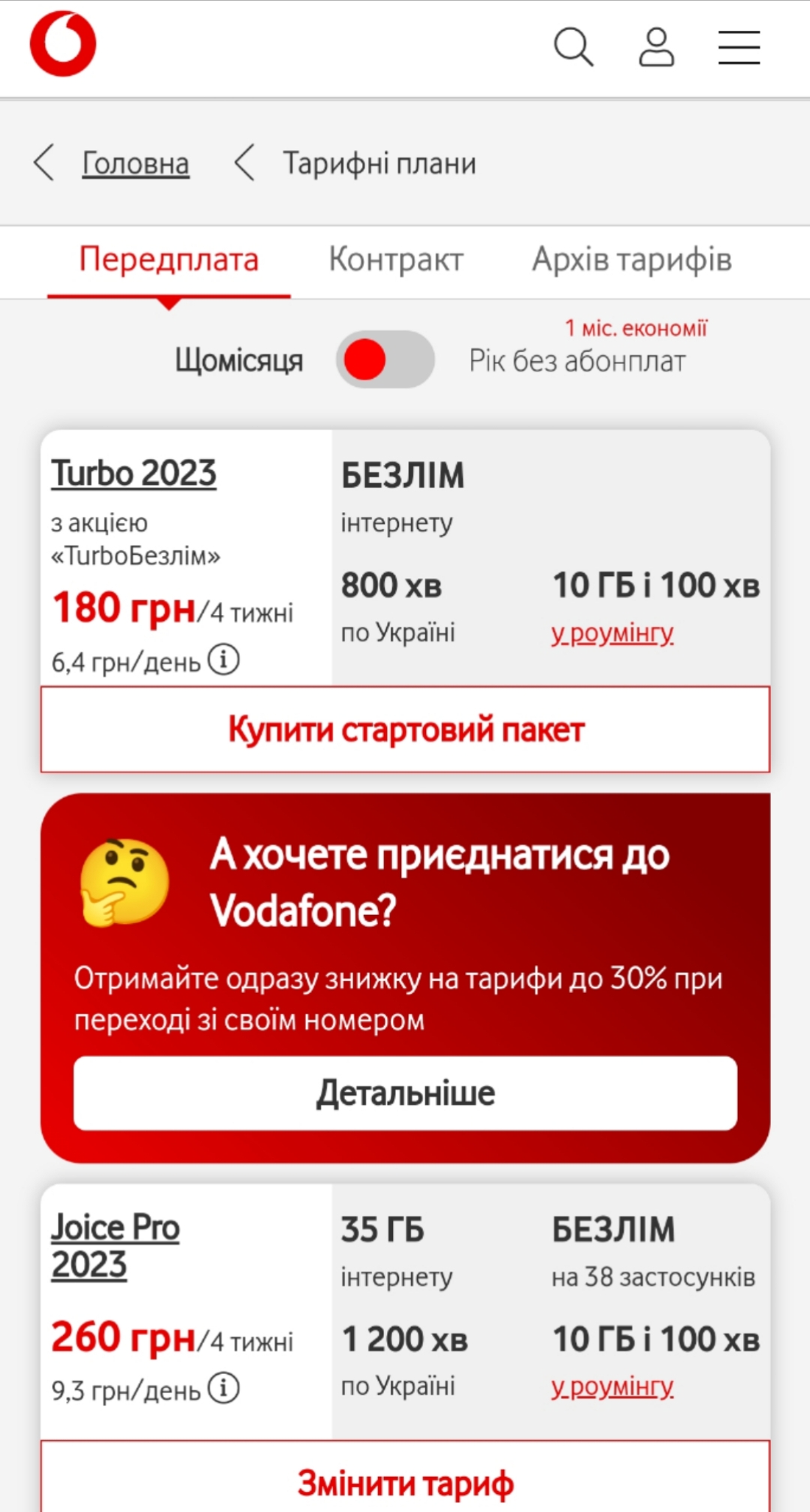Open the search icon in the header
The height and width of the screenshot is (1512, 810).
point(574,48)
